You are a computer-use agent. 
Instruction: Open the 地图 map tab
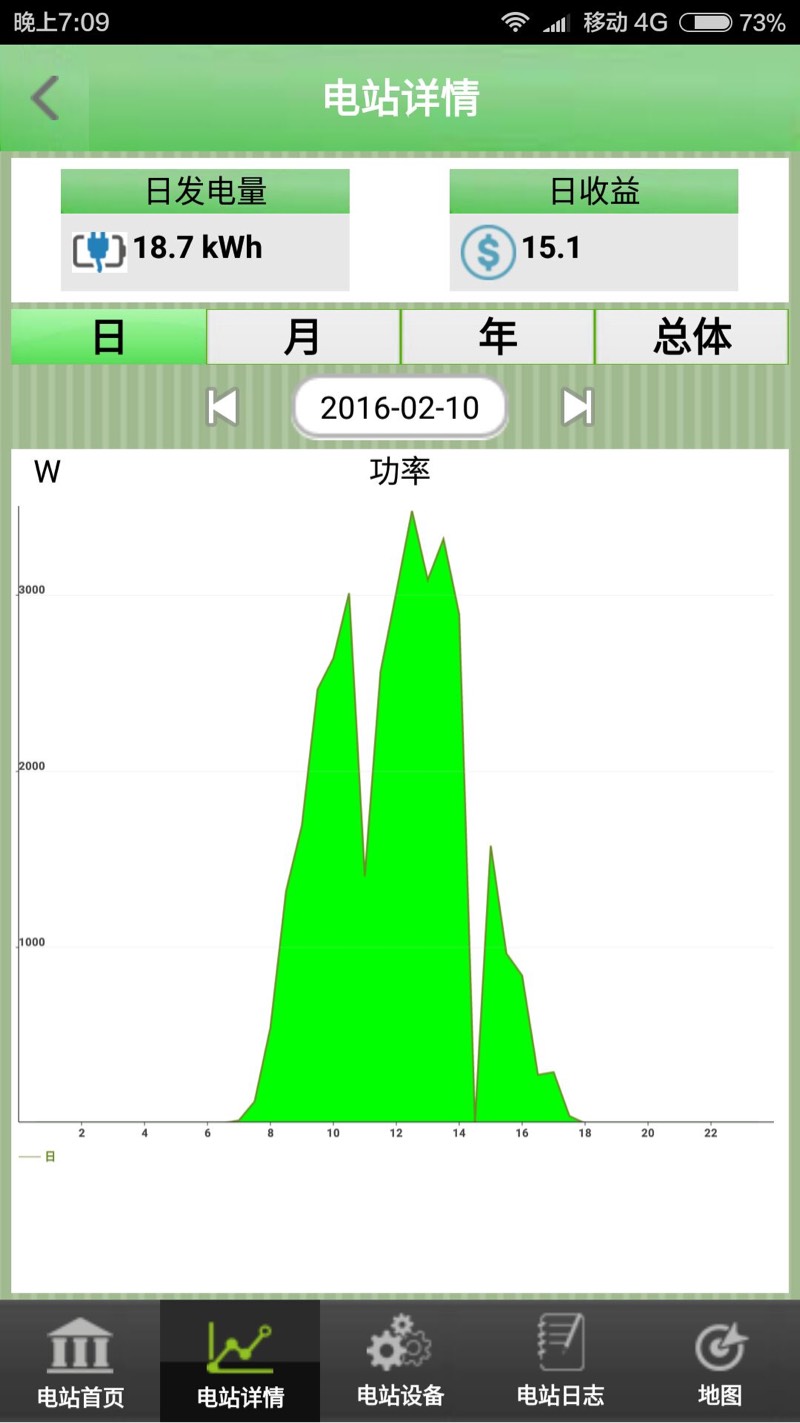pos(720,1361)
